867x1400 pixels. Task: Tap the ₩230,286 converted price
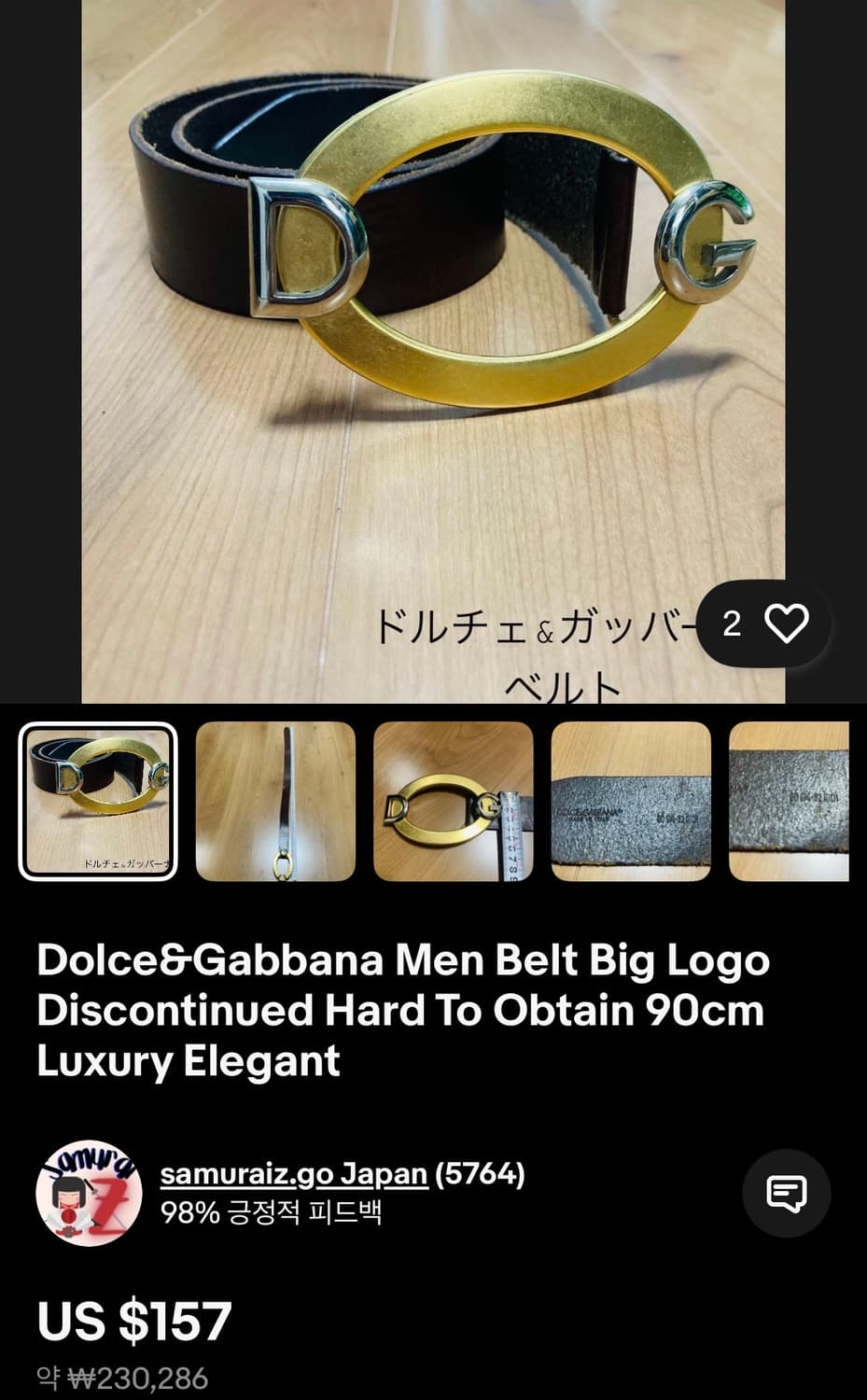coord(126,1374)
